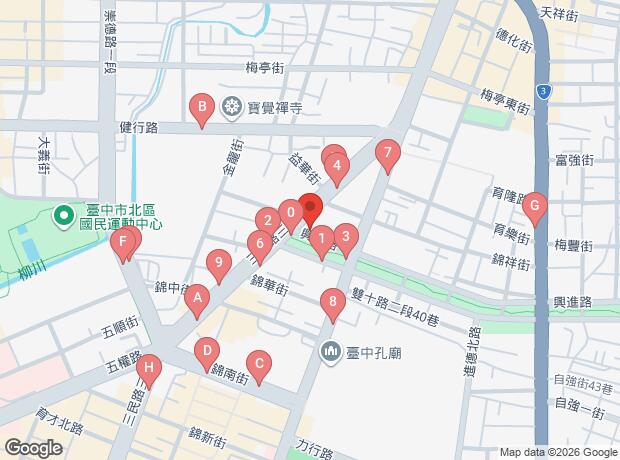The image size is (620, 460).
Task: Open the marker labeled A
Action: click(x=199, y=297)
